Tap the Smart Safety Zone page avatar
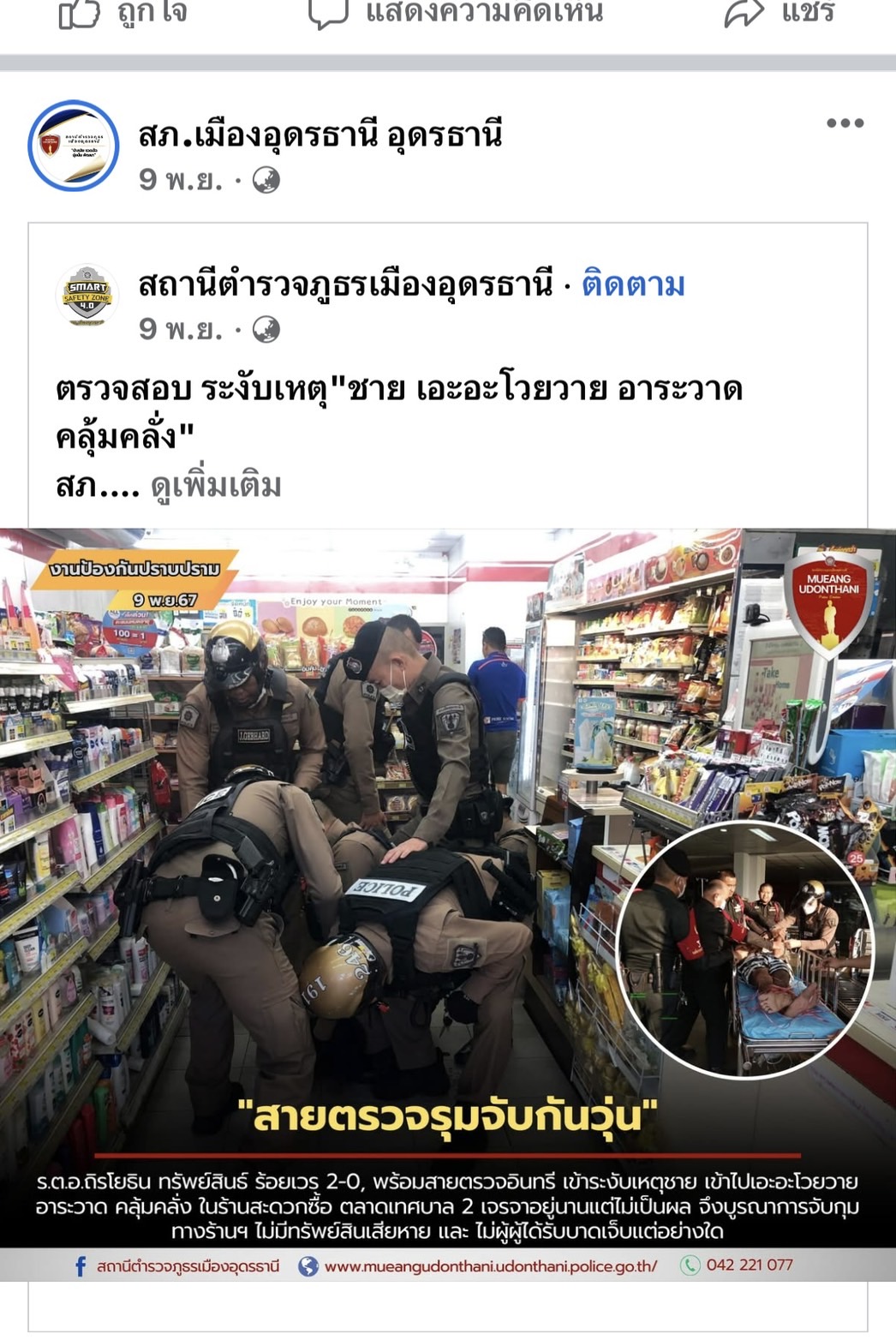 [87, 296]
